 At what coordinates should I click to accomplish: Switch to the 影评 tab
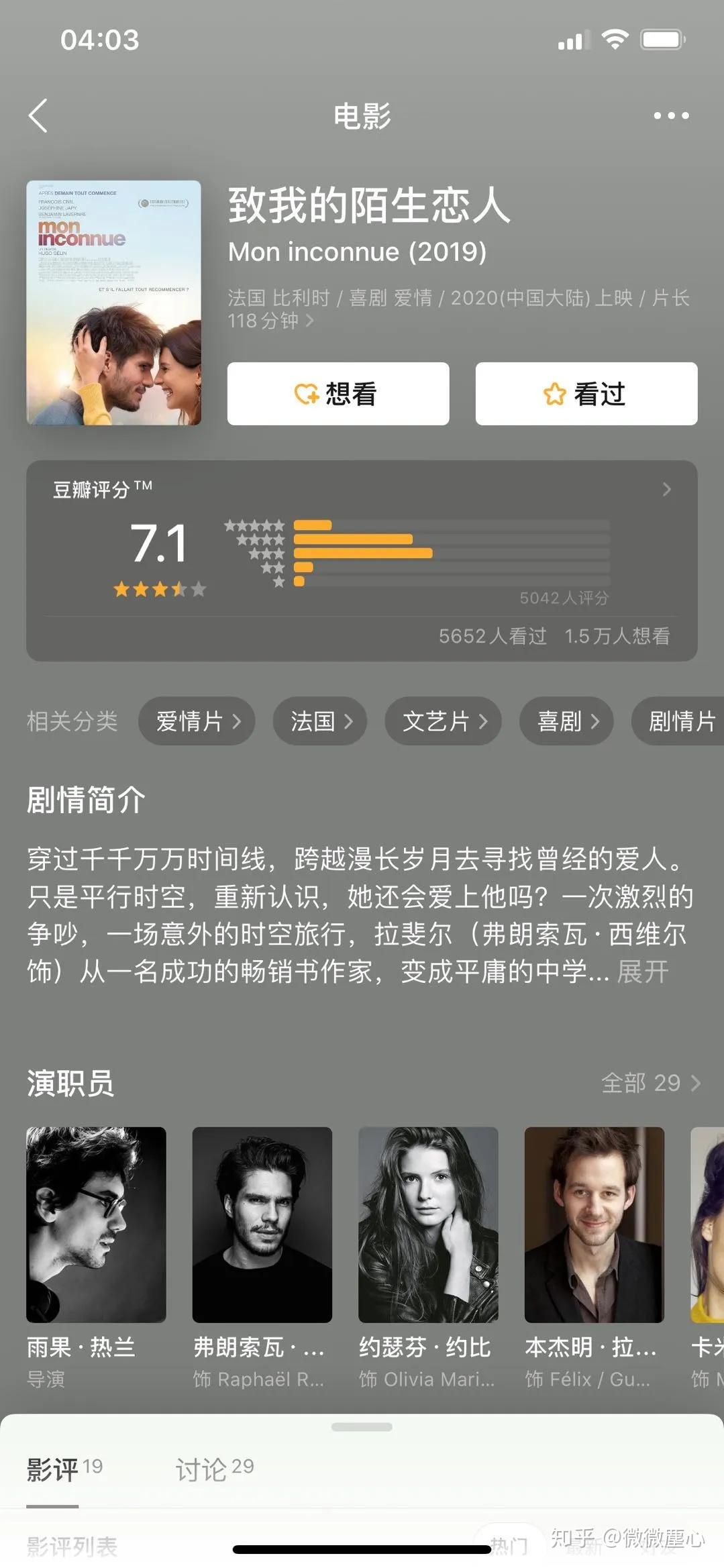pos(64,1469)
